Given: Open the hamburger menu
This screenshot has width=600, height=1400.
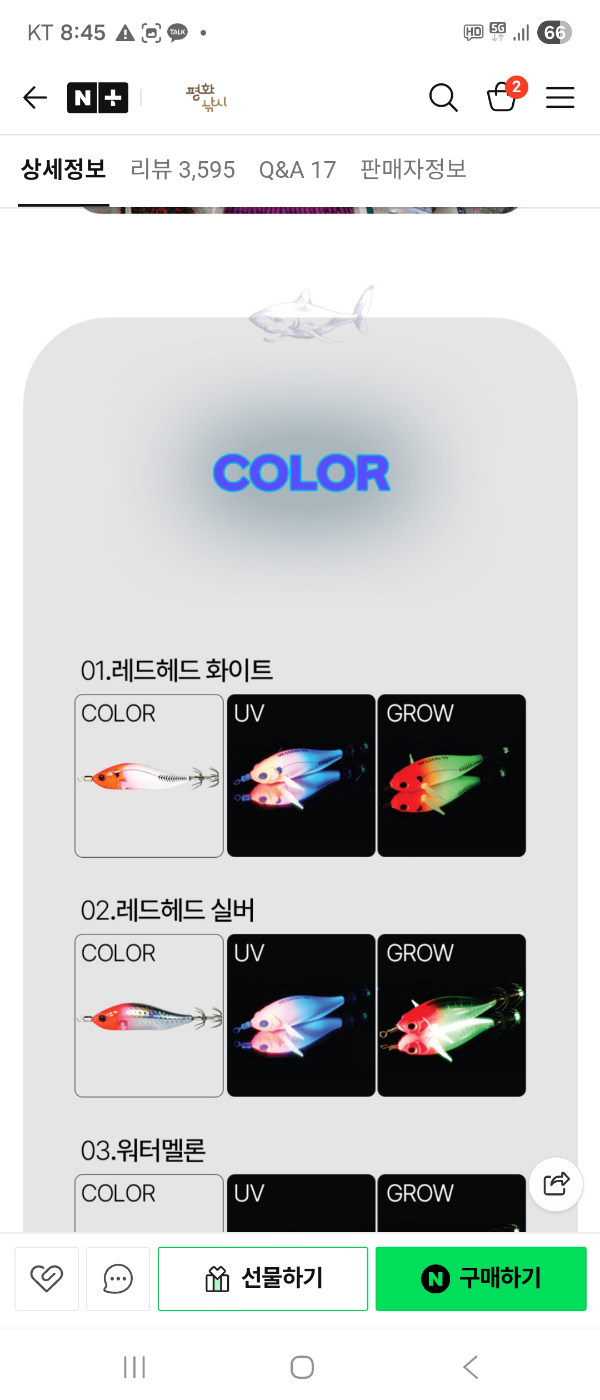Looking at the screenshot, I should 560,97.
